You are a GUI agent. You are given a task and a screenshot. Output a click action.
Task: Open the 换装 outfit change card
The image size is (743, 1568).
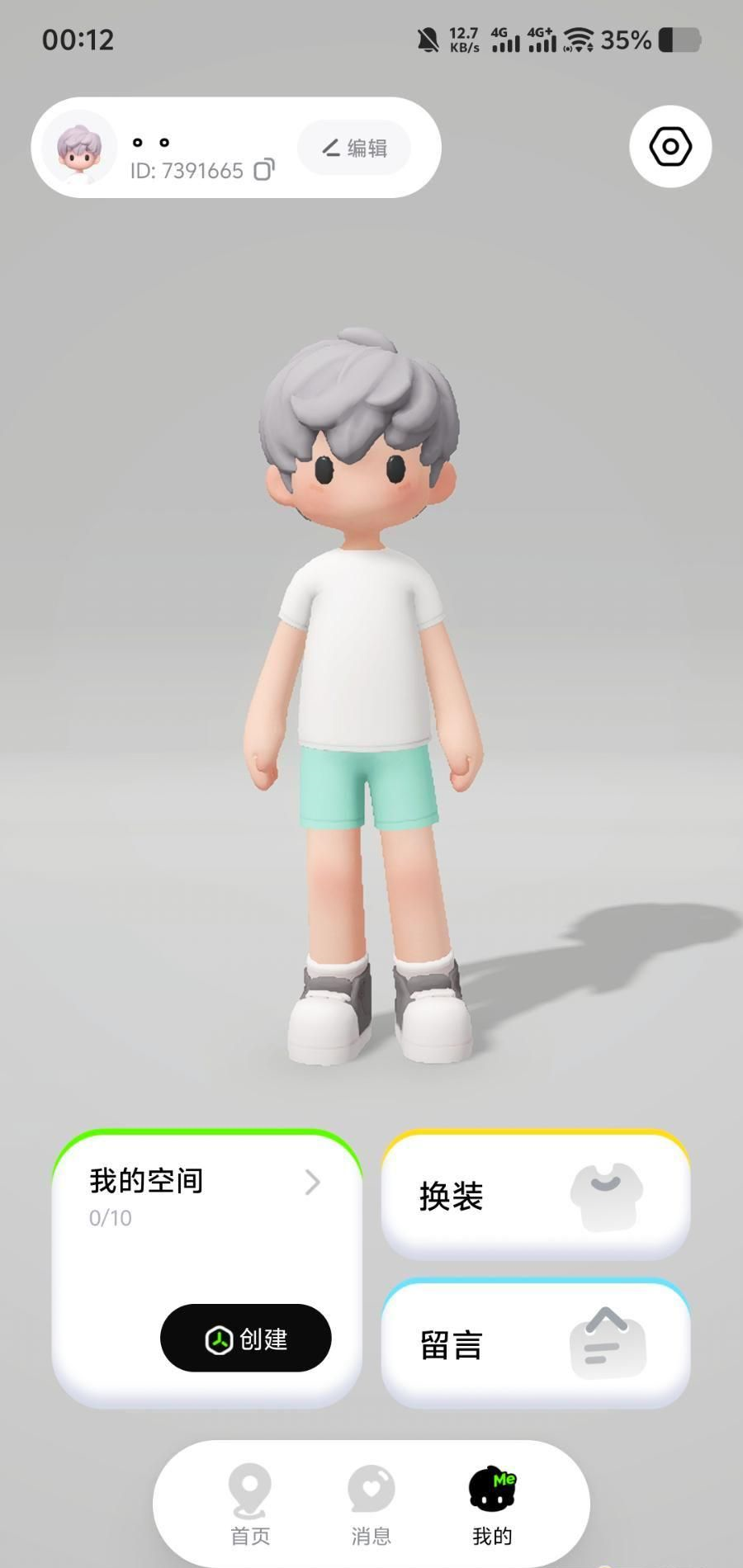(535, 1195)
